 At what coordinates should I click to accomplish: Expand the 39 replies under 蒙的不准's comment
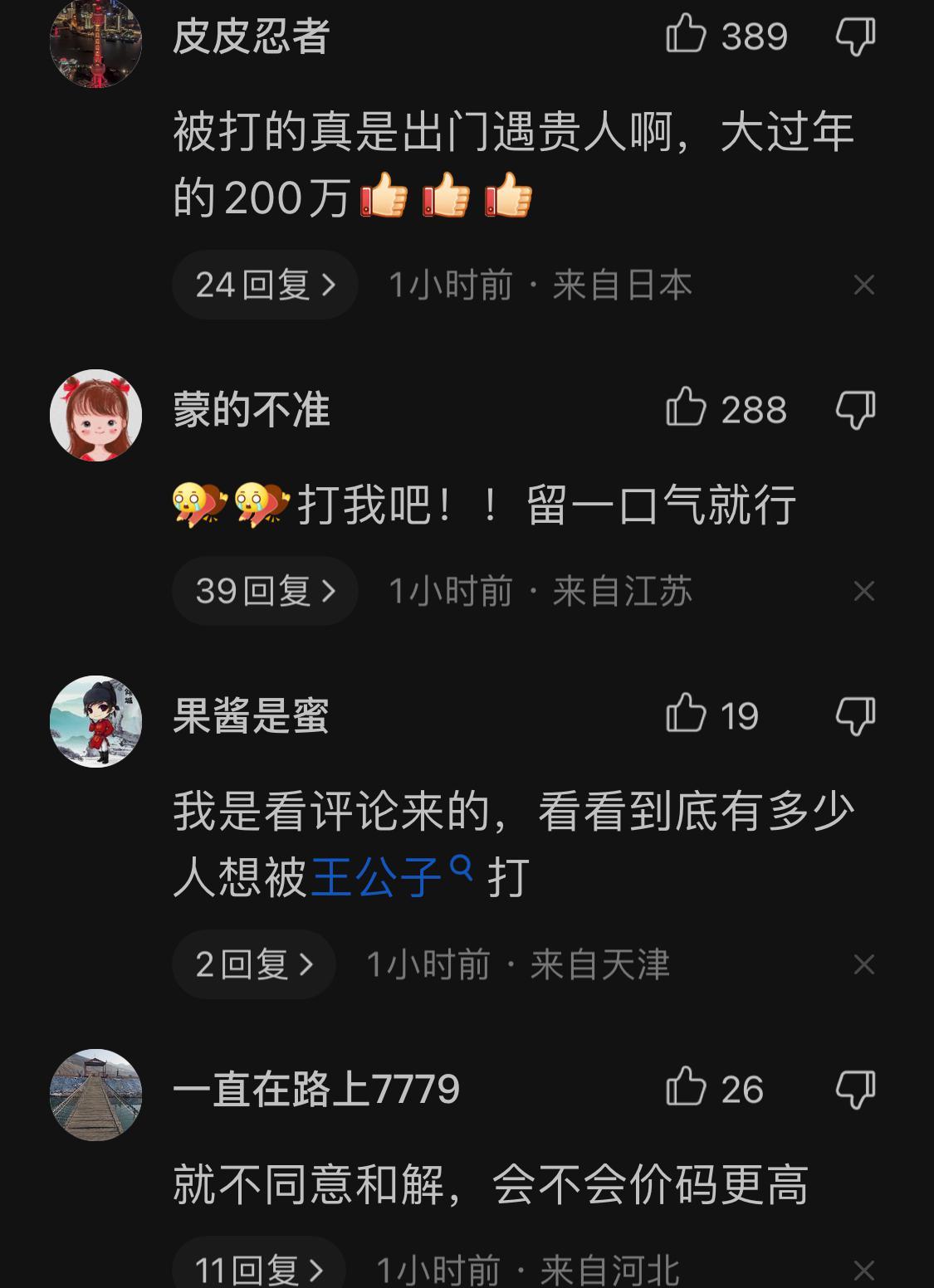pyautogui.click(x=264, y=590)
